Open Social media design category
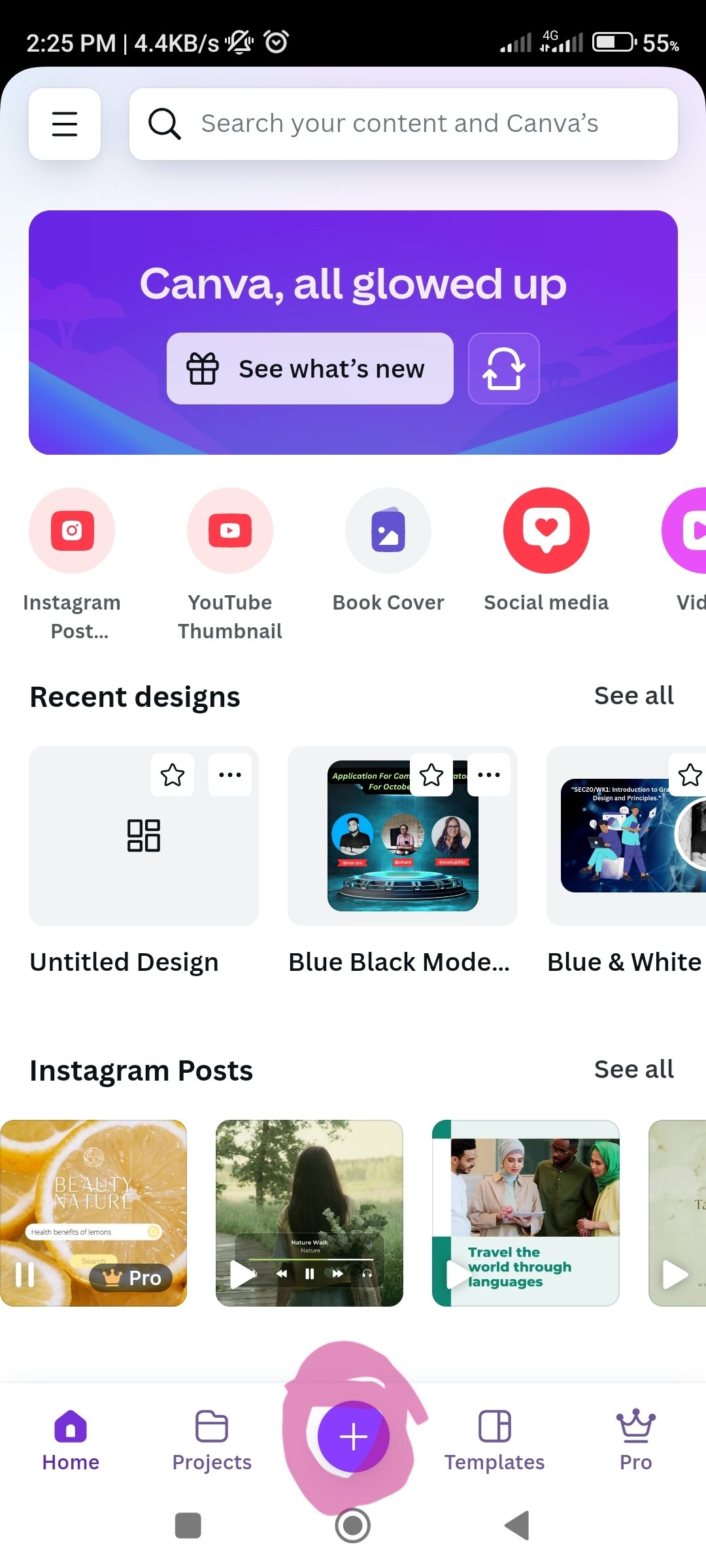 (546, 550)
